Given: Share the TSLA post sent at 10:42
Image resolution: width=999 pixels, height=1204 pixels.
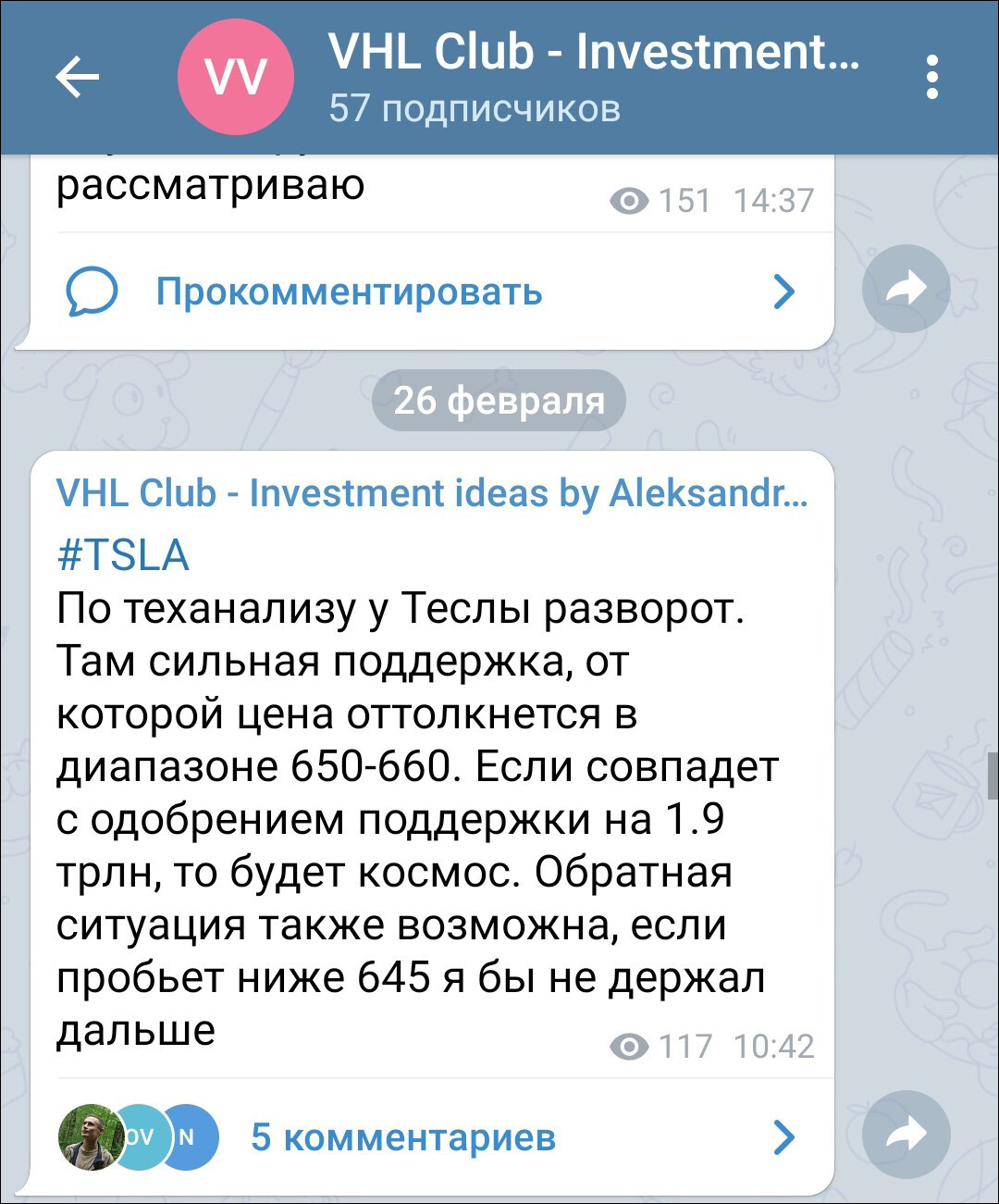Looking at the screenshot, I should [x=906, y=1135].
